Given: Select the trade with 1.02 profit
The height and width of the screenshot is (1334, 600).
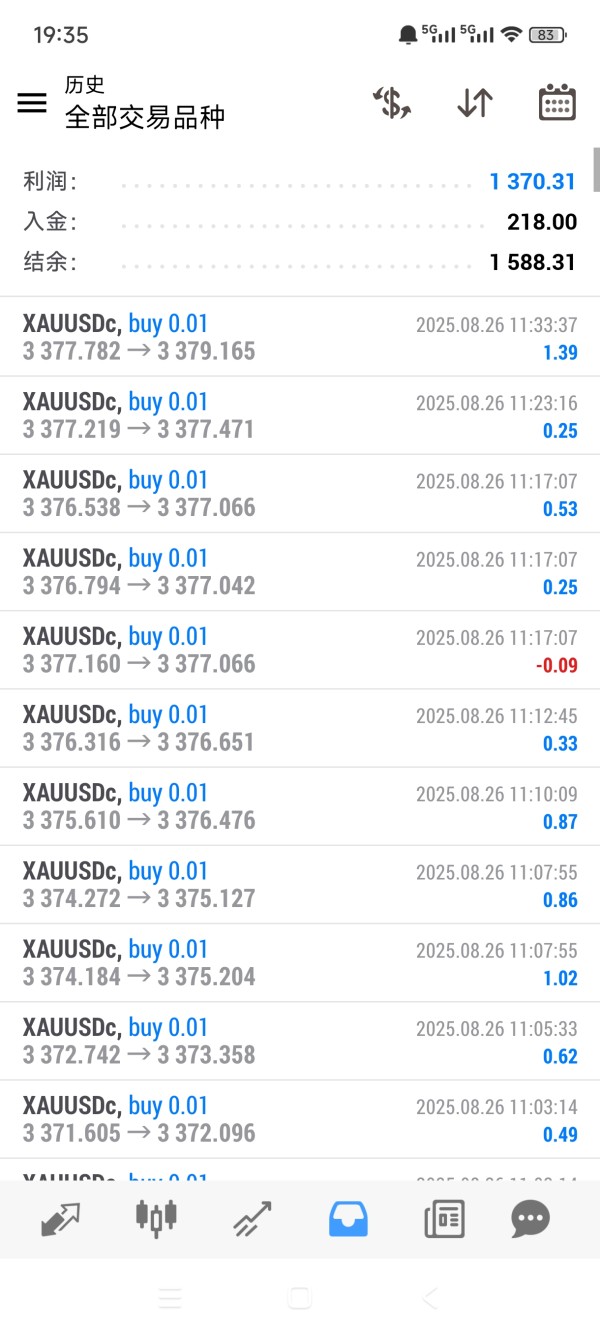Looking at the screenshot, I should point(300,962).
